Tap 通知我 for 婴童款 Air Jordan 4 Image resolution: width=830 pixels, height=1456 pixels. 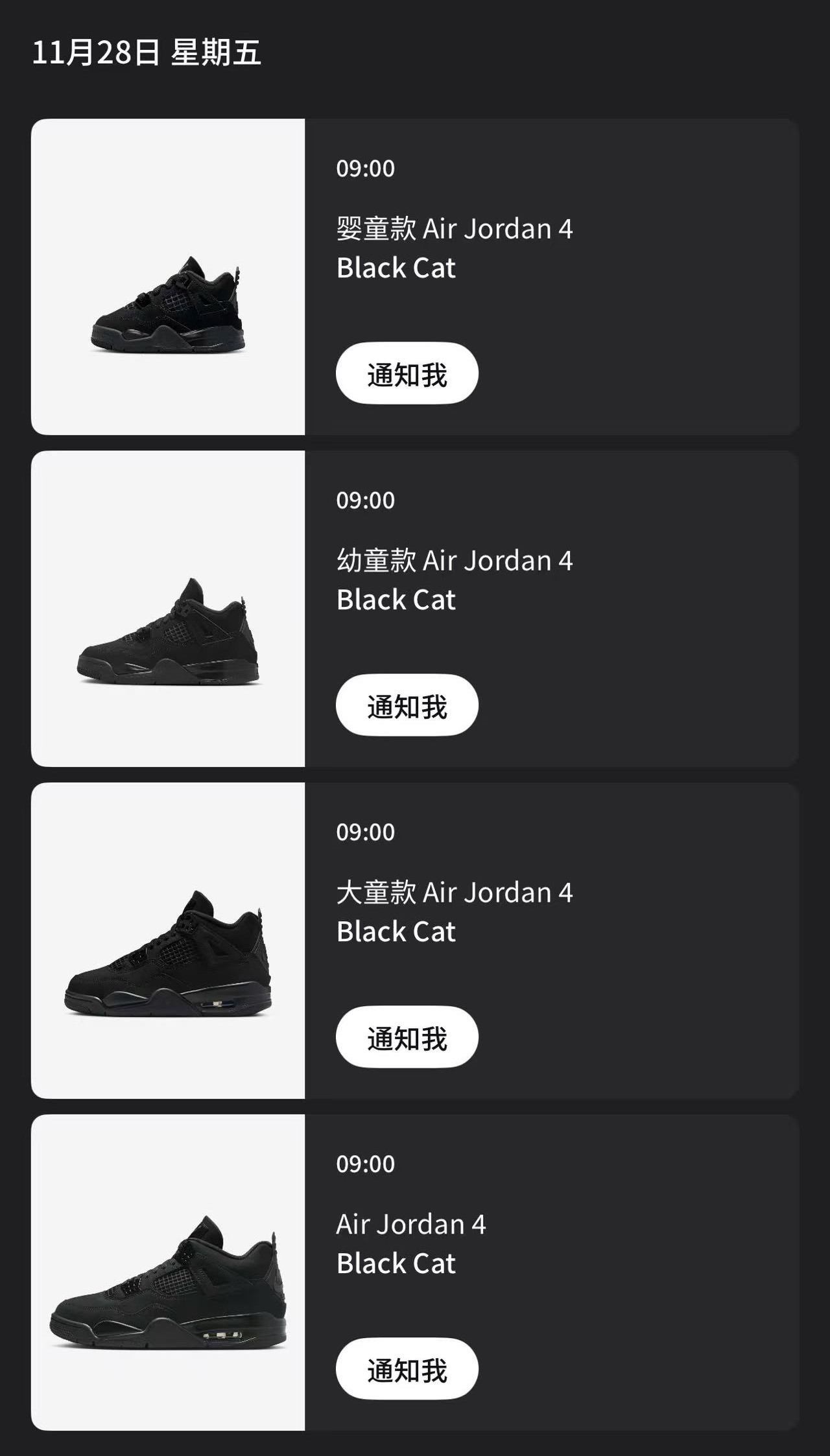pos(407,373)
